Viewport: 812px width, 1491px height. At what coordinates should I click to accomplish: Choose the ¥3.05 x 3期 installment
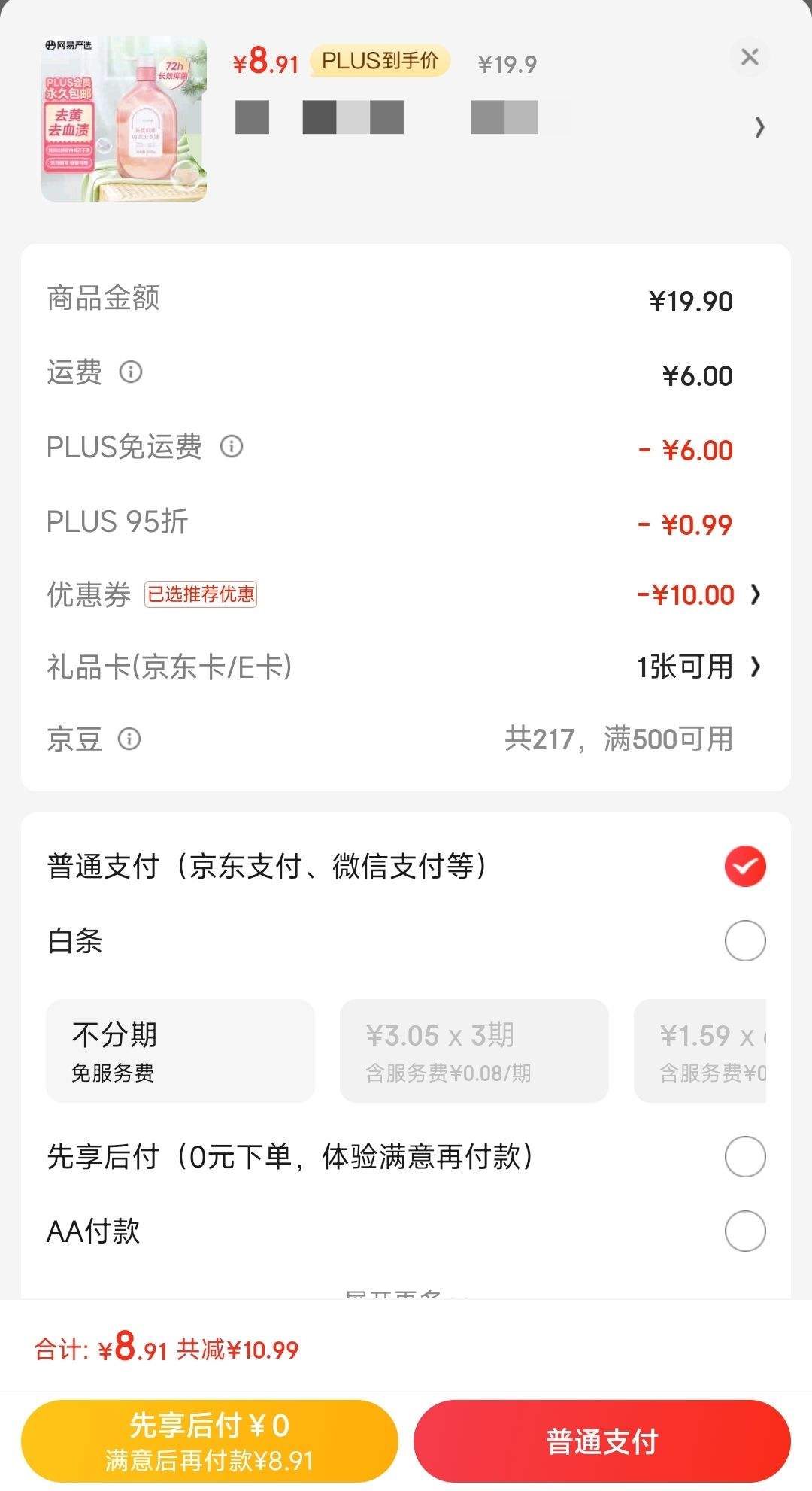474,1051
